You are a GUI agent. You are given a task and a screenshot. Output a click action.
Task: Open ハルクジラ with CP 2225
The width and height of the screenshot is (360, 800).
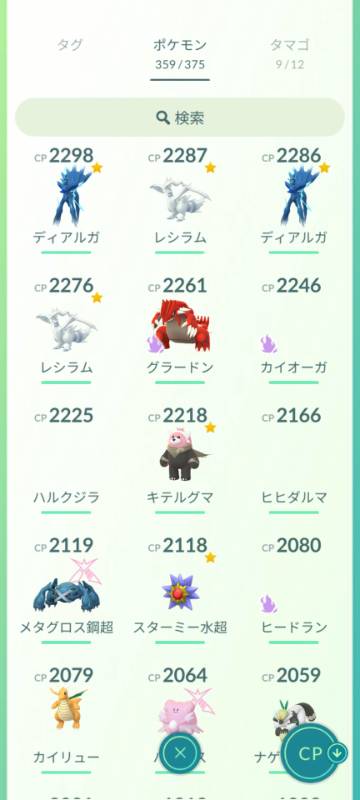[66, 459]
